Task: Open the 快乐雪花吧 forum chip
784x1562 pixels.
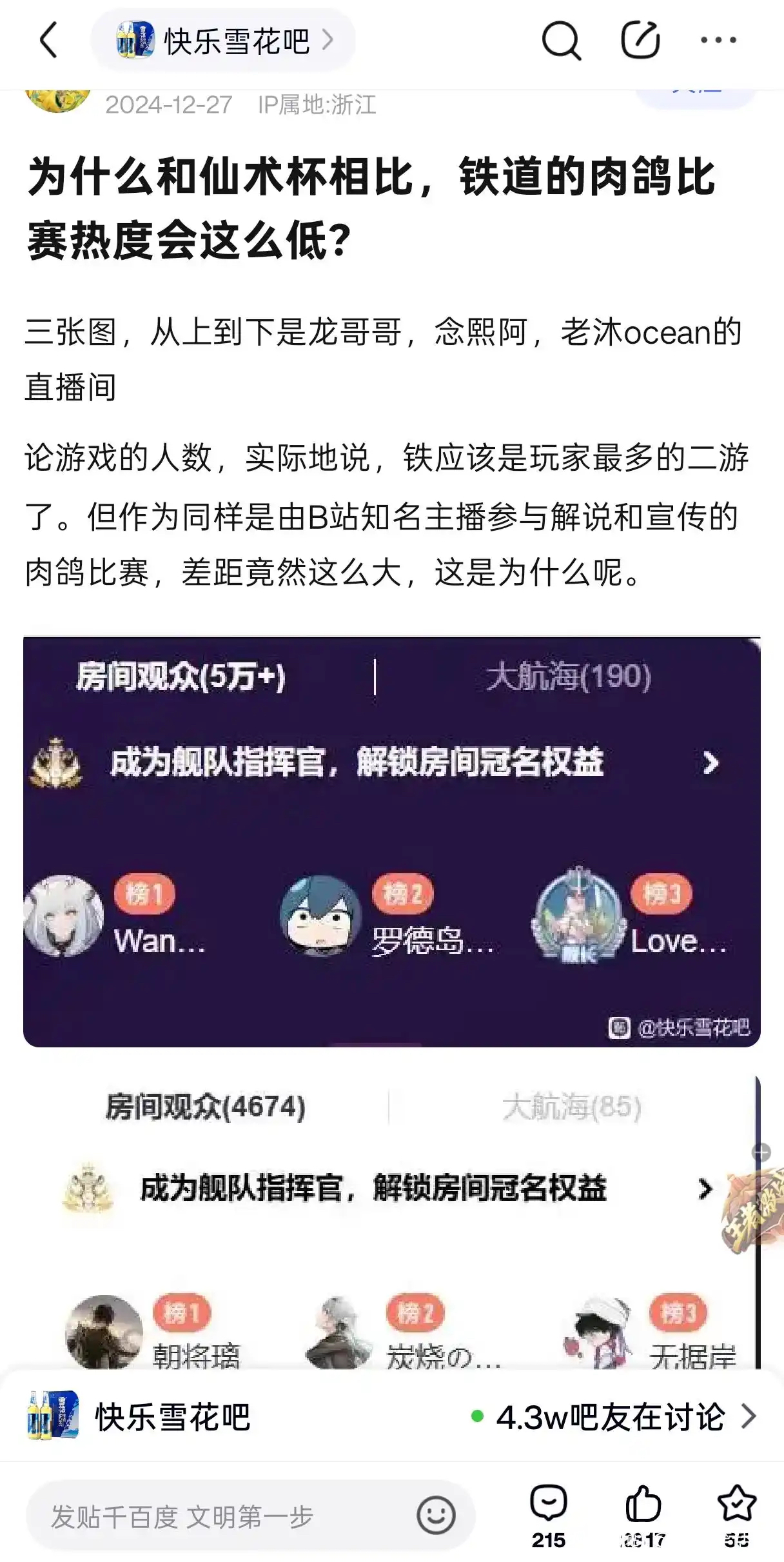Action: 223,40
